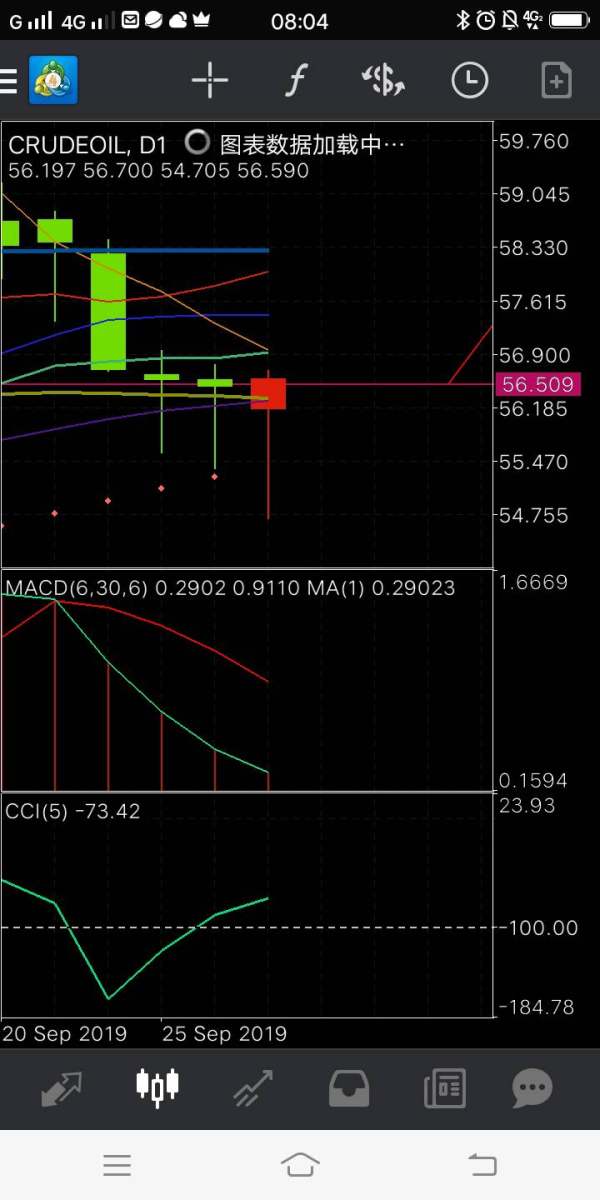The image size is (600, 1200).
Task: Open the symbol currency selector
Action: (383, 80)
